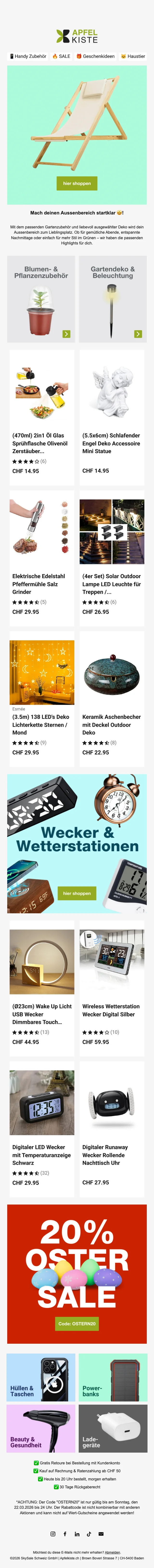Screen dimensions: 154x1568
Task: Open the SALE category
Action: (x=61, y=56)
